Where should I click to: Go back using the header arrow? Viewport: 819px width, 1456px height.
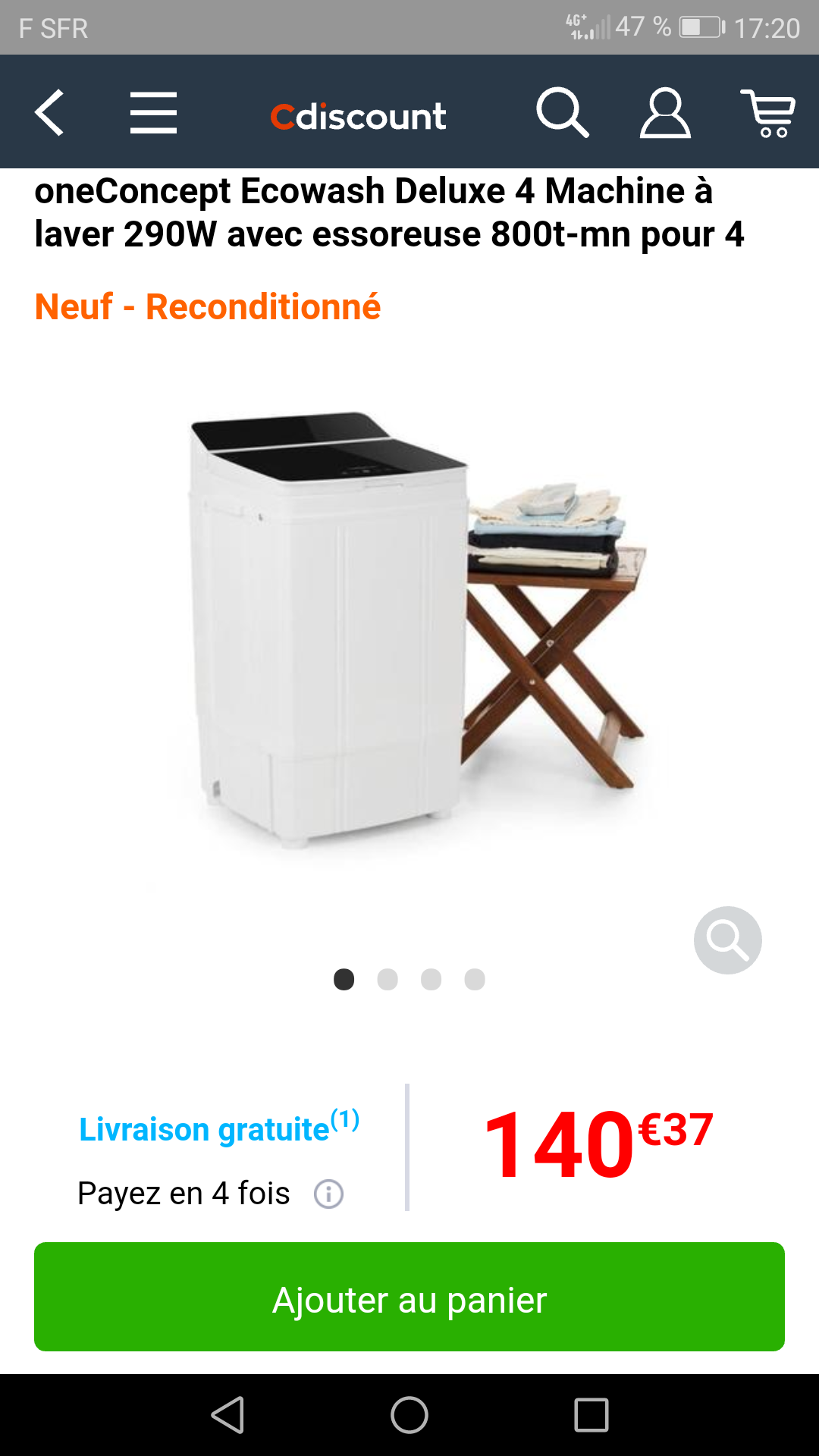pyautogui.click(x=50, y=113)
